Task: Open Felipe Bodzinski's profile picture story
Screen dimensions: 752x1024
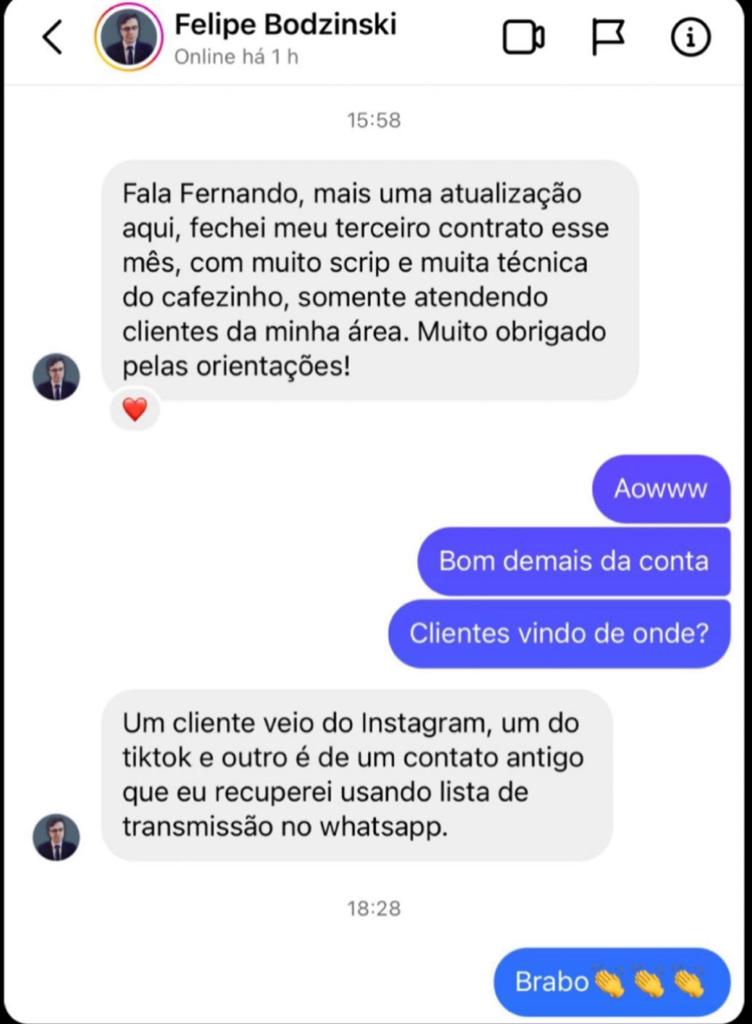Action: coord(128,38)
